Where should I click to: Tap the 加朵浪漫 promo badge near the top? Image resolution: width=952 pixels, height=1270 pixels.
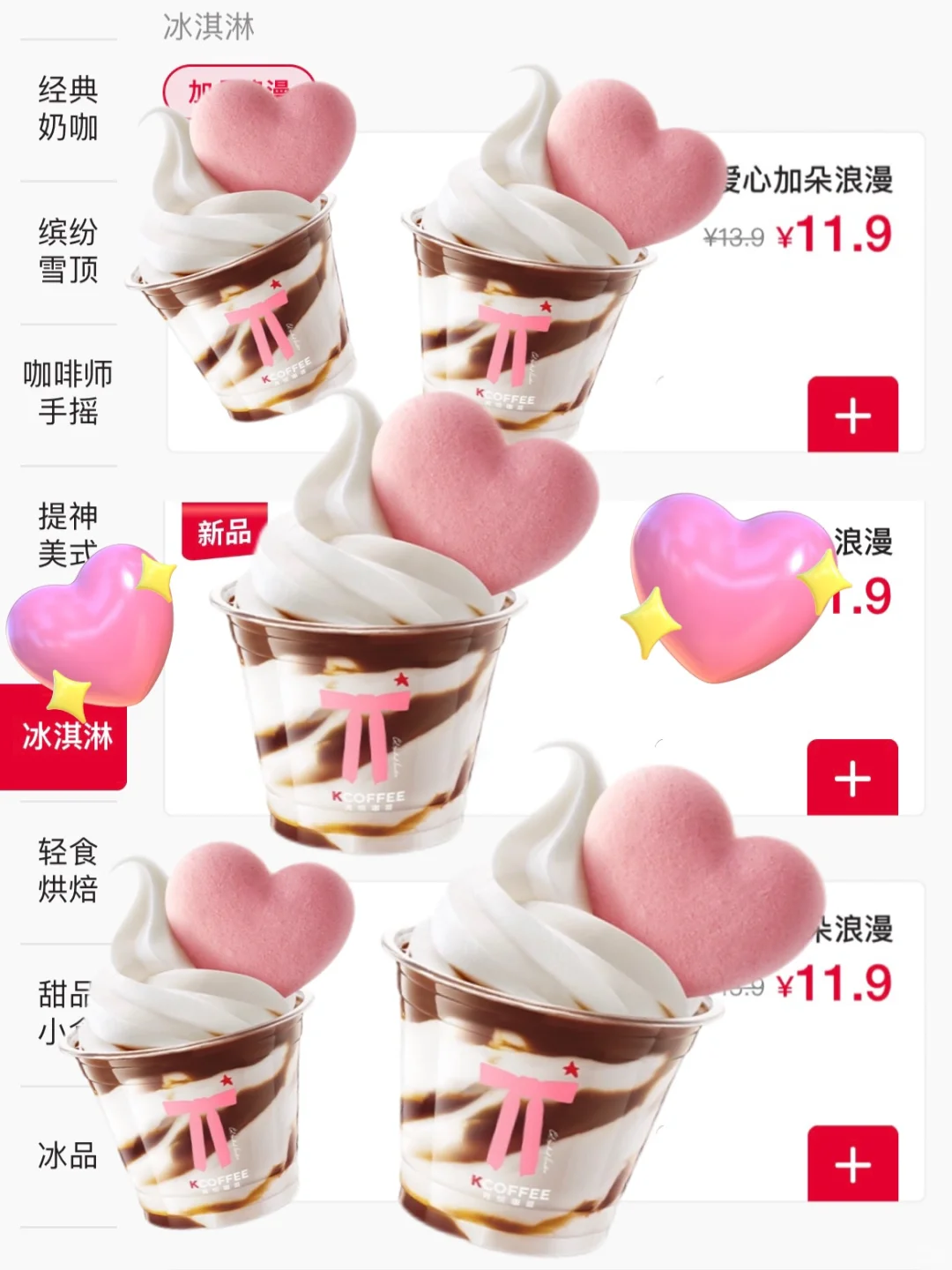pos(238,84)
